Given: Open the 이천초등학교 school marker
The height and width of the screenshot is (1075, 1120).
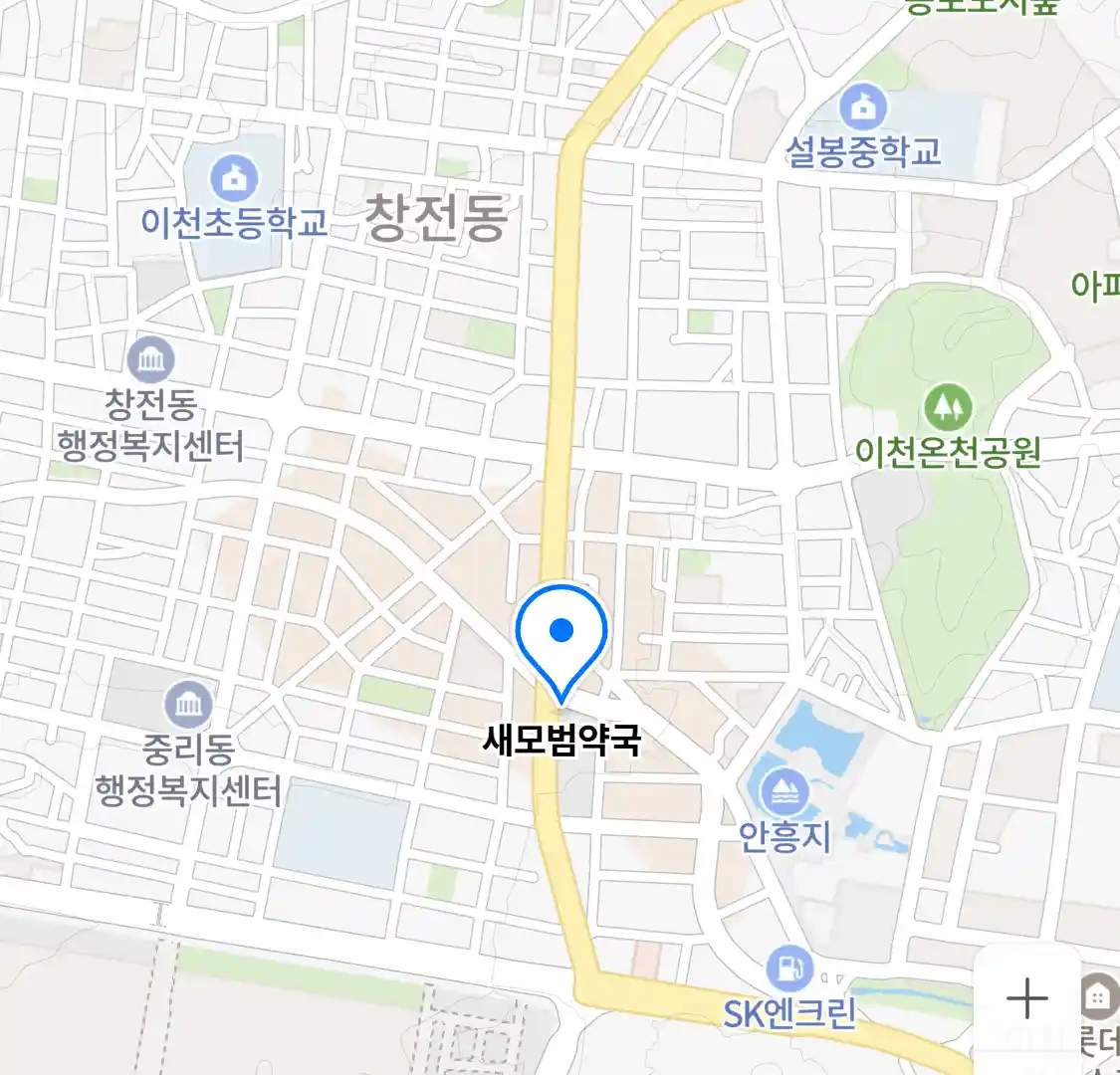Looking at the screenshot, I should point(234,180).
